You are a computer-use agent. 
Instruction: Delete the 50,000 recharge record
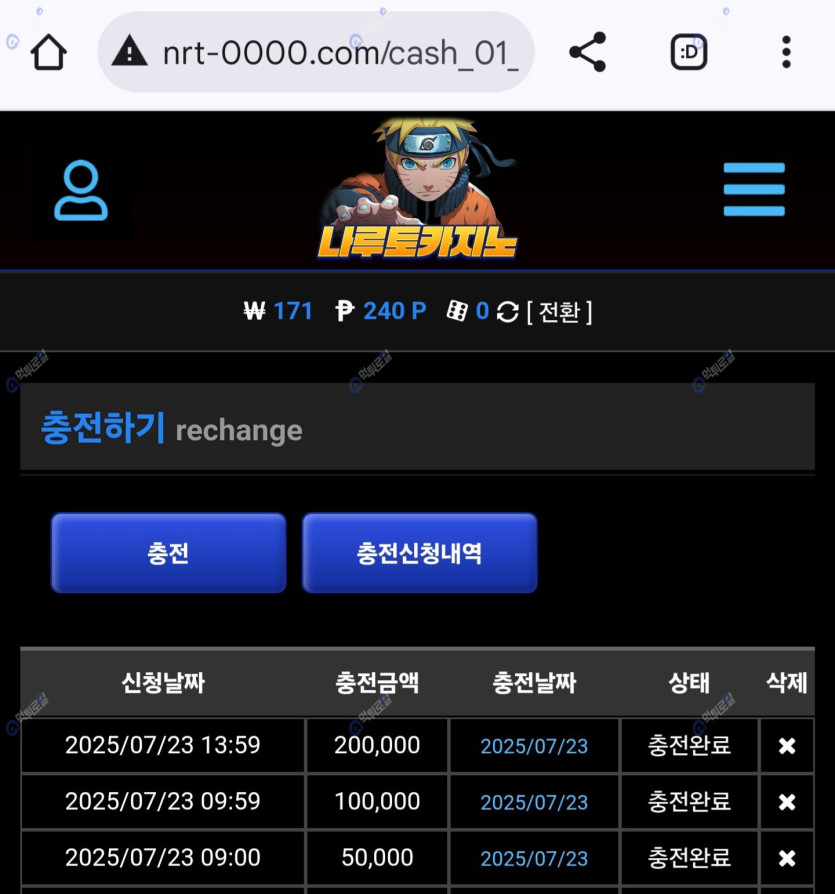[x=787, y=858]
